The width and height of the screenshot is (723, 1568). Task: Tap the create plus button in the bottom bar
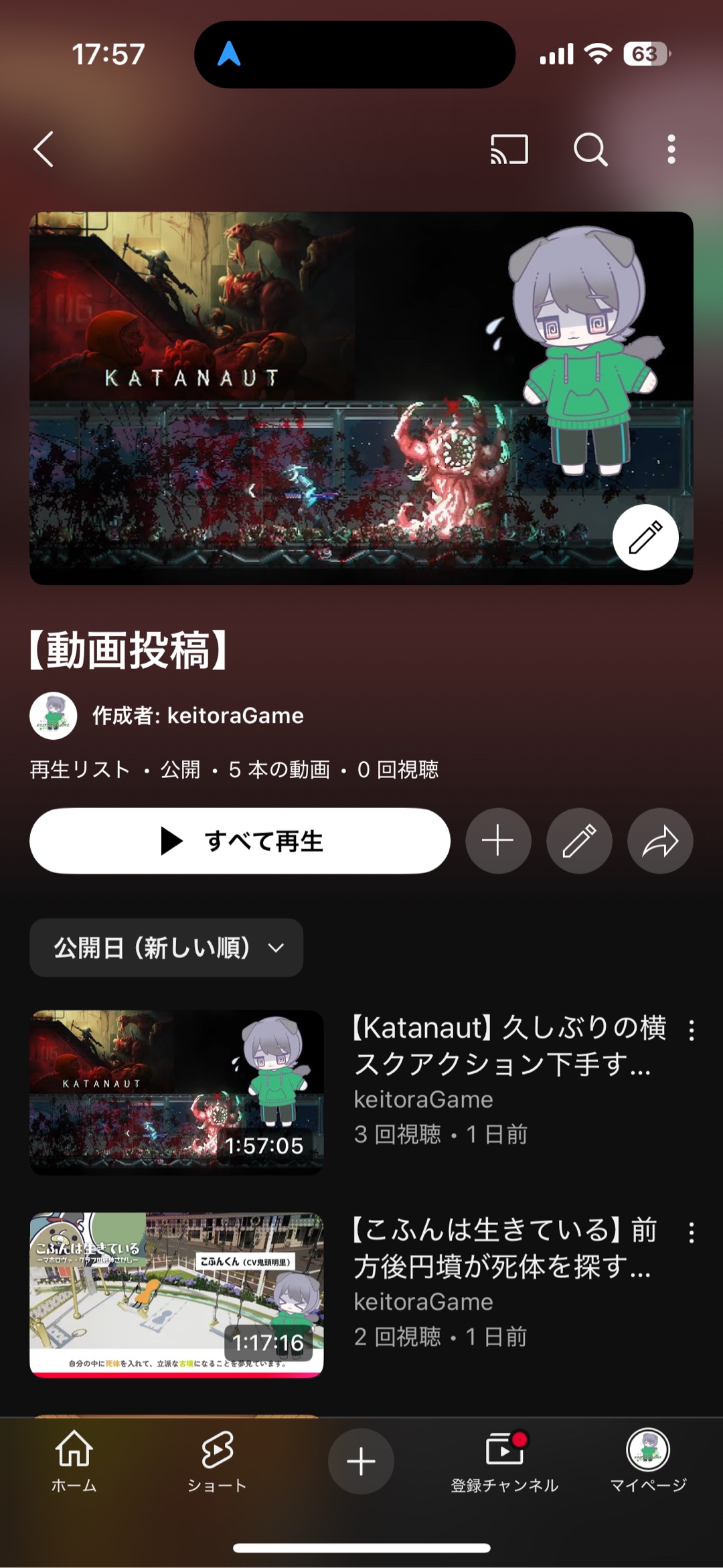pos(361,1461)
